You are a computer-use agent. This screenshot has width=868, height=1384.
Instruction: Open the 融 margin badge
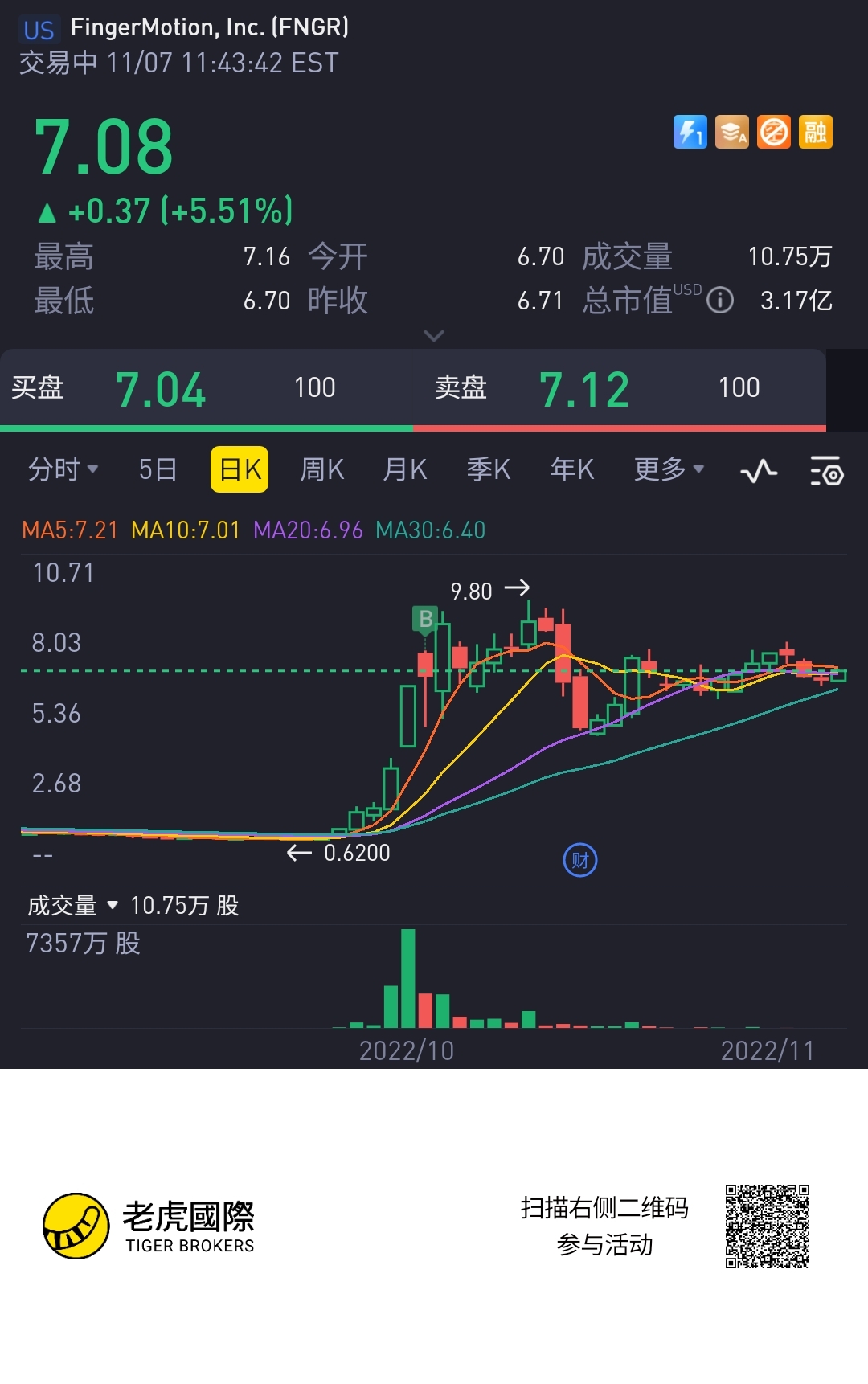pos(815,132)
